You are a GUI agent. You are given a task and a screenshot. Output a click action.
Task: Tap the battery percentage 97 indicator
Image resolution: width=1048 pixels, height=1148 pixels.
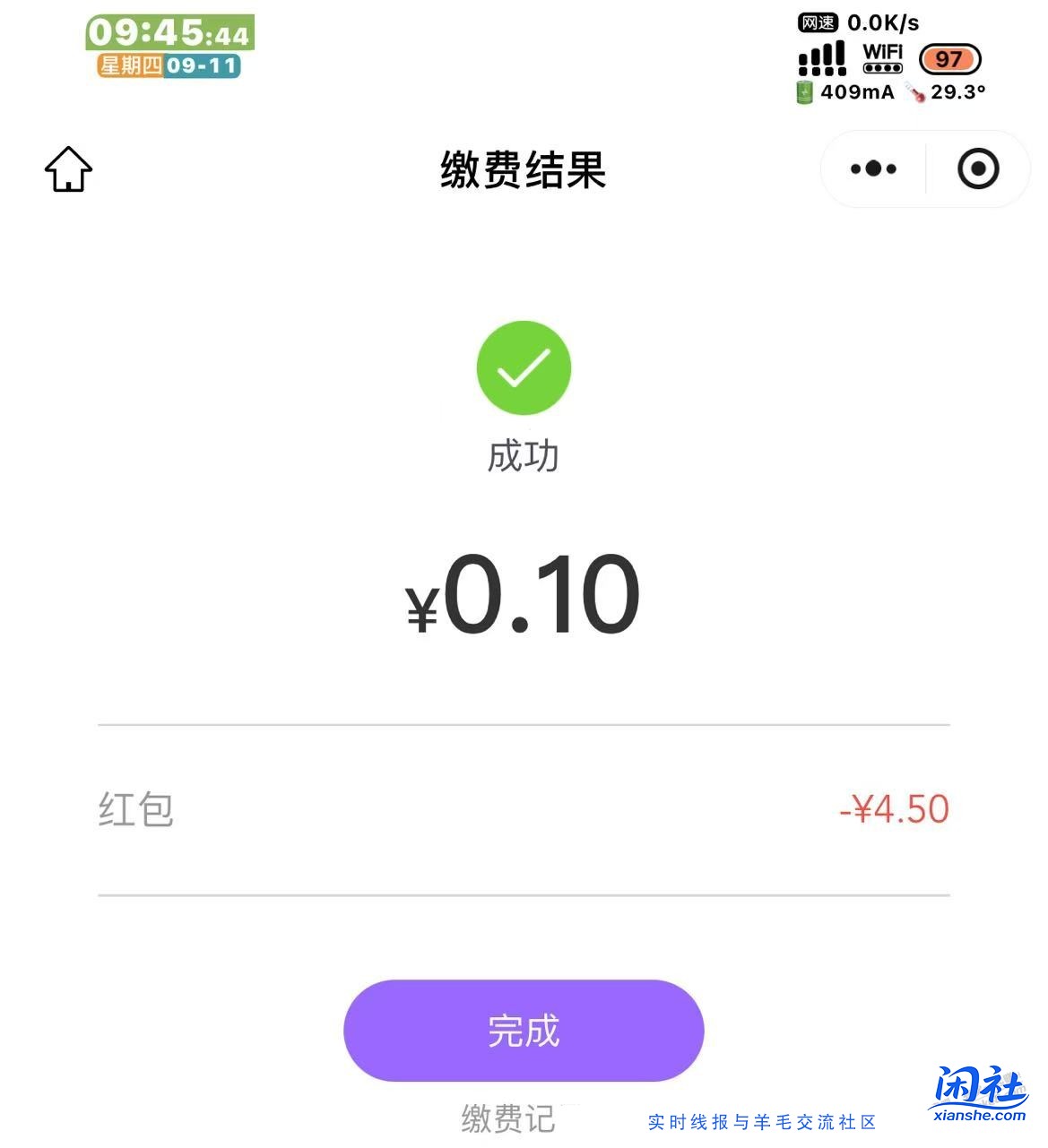pyautogui.click(x=948, y=59)
